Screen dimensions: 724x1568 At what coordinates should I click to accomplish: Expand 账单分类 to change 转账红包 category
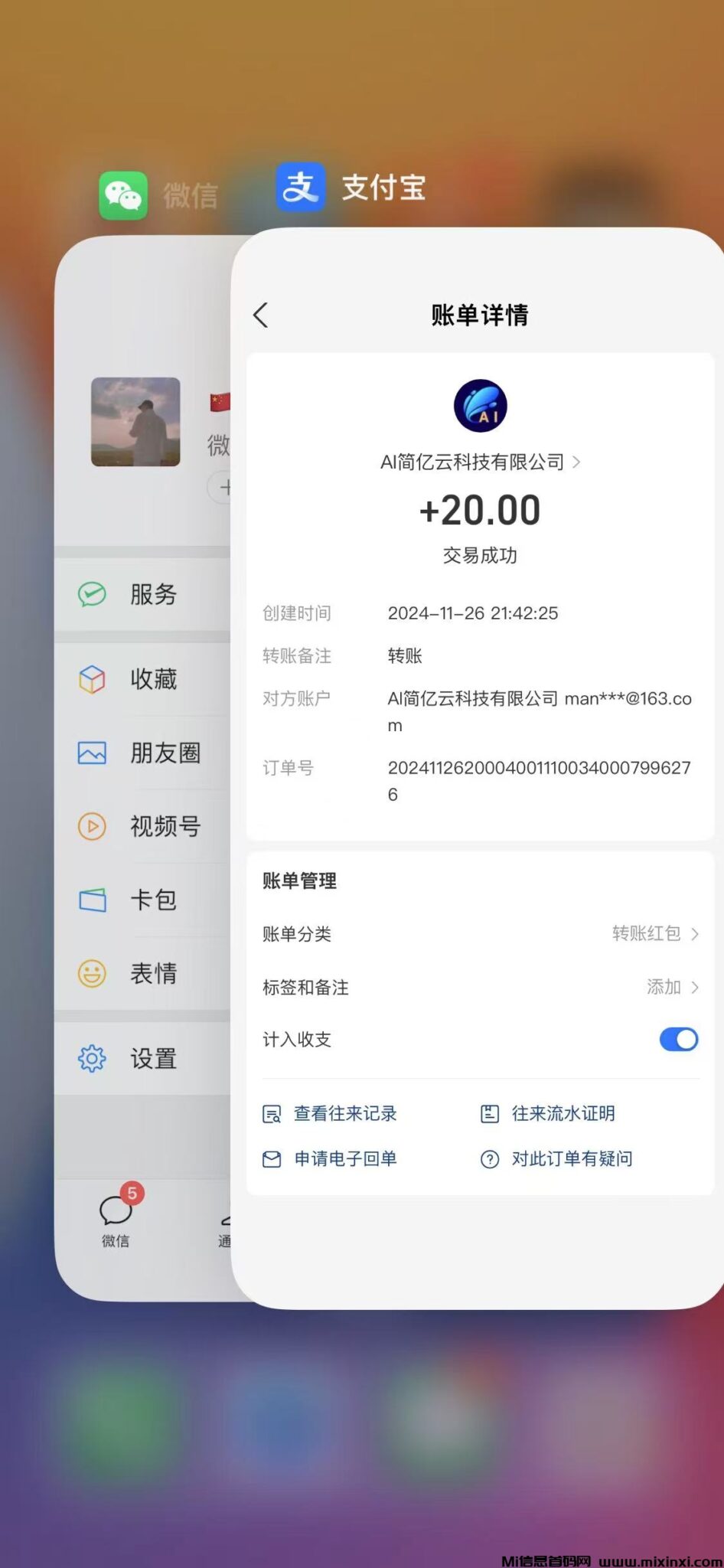(x=654, y=933)
